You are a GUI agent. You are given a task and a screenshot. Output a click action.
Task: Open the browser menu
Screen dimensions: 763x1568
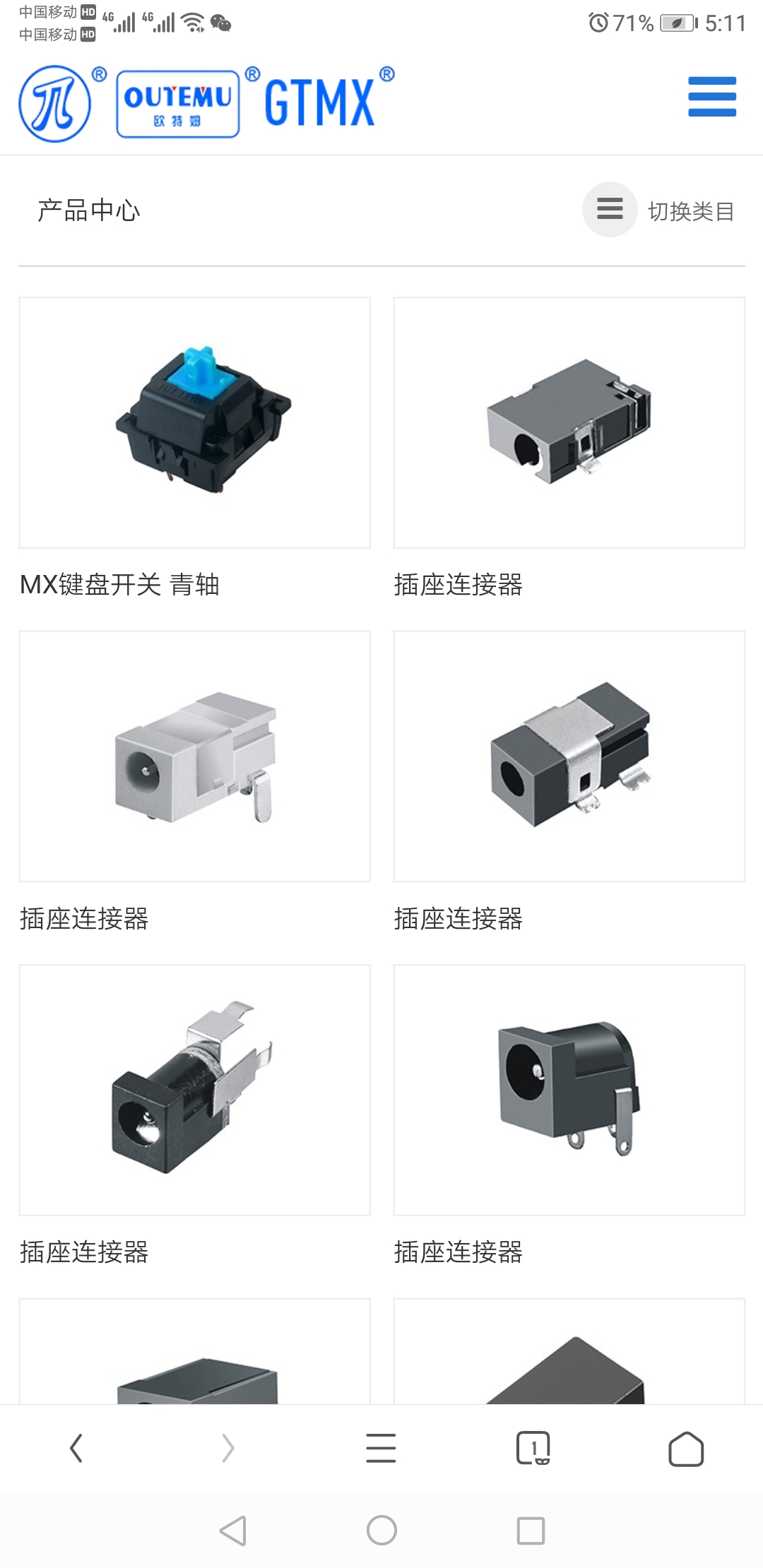pyautogui.click(x=381, y=1448)
